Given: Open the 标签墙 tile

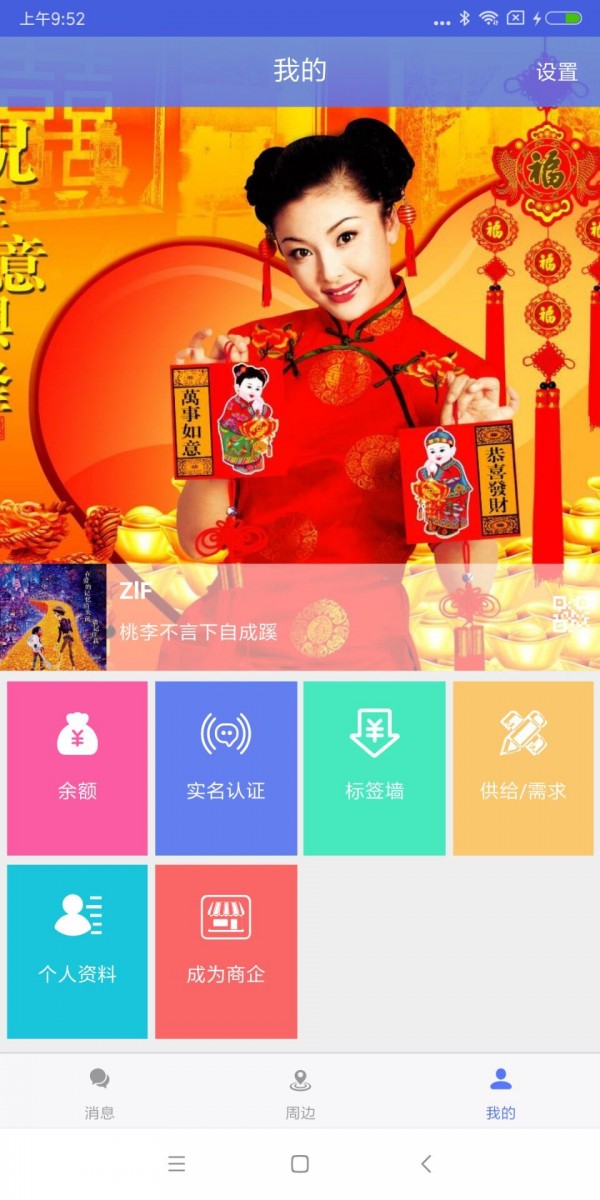Looking at the screenshot, I should coord(374,768).
